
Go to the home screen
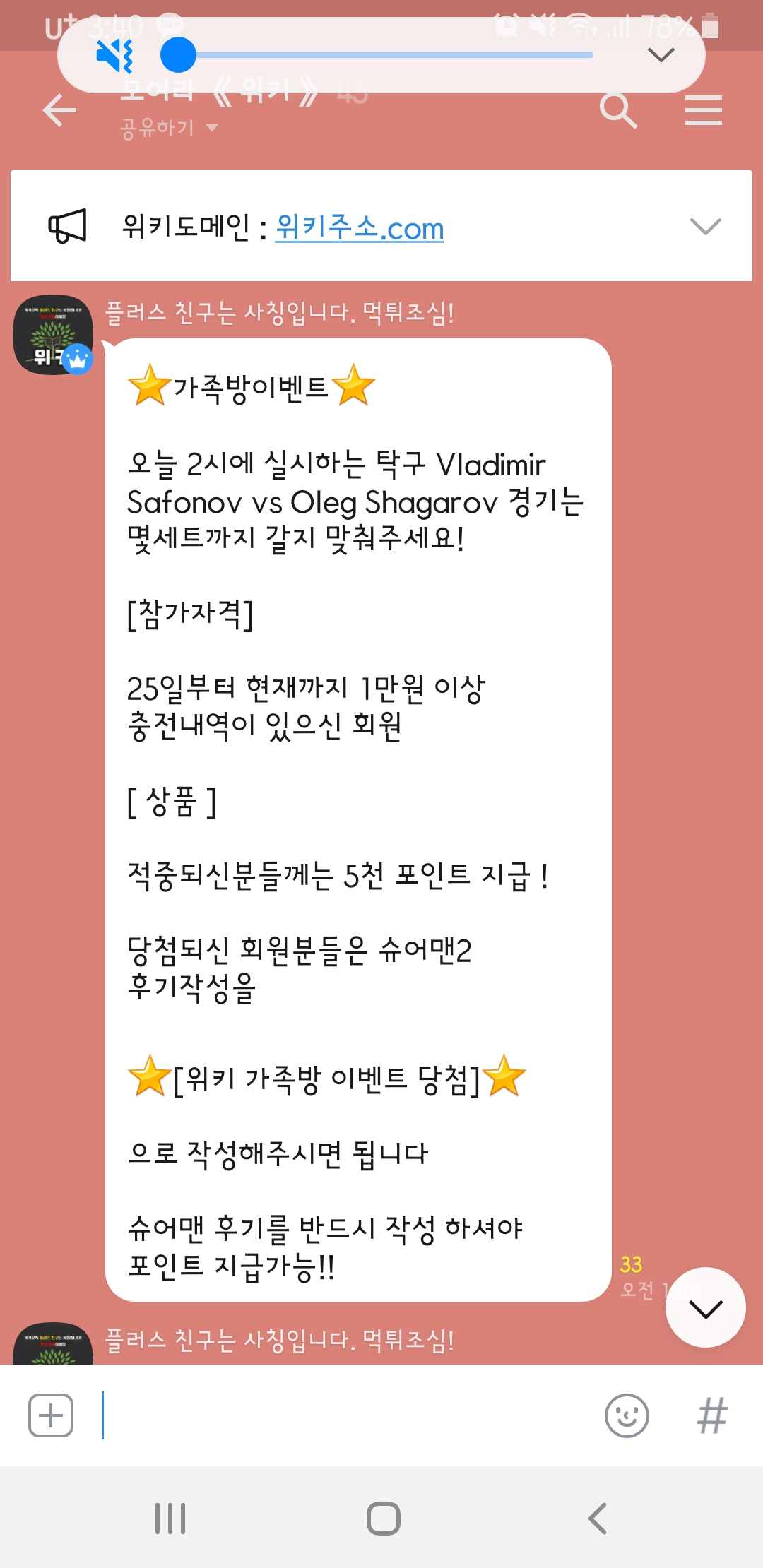(x=383, y=1518)
